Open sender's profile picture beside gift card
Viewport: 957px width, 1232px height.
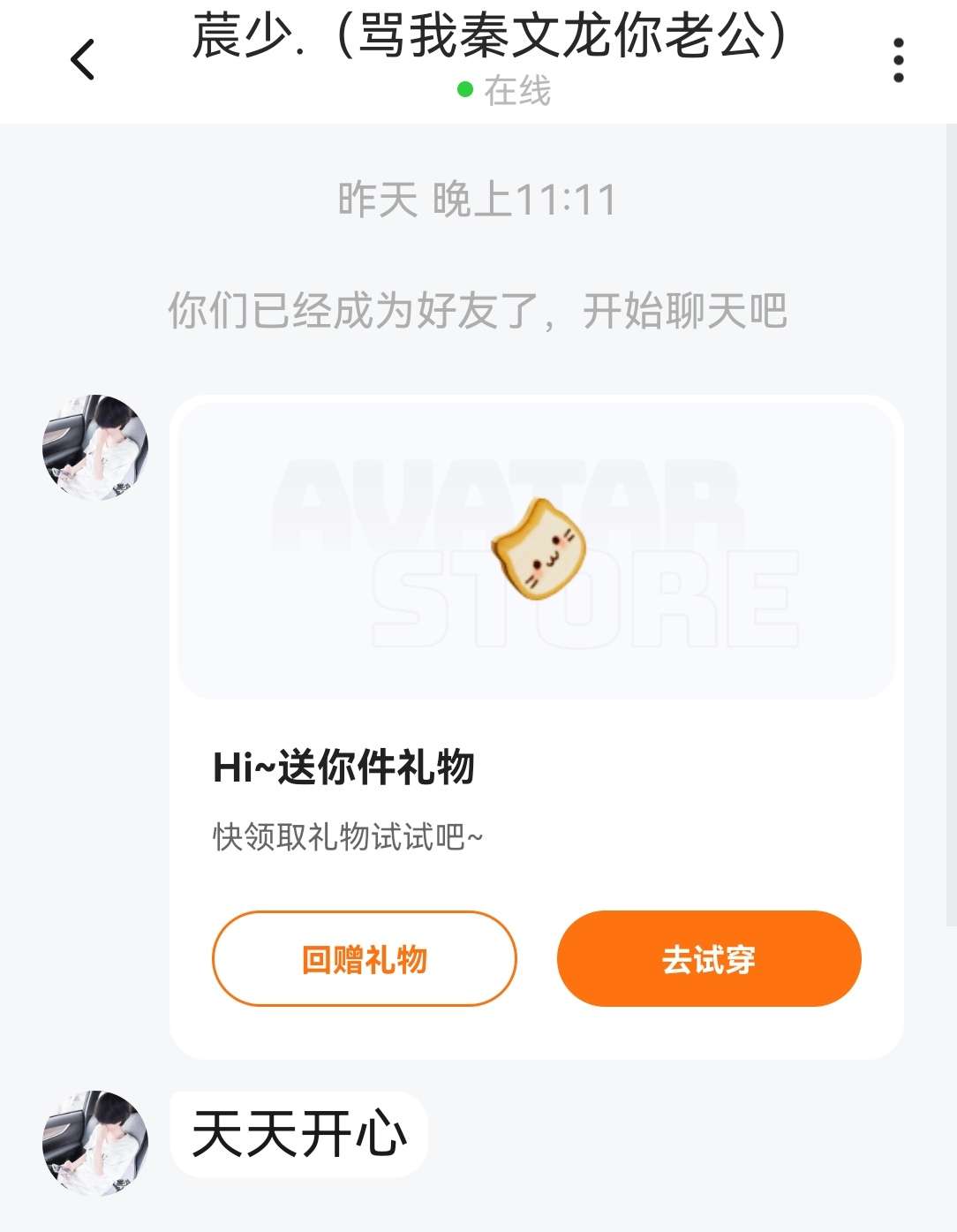95,448
